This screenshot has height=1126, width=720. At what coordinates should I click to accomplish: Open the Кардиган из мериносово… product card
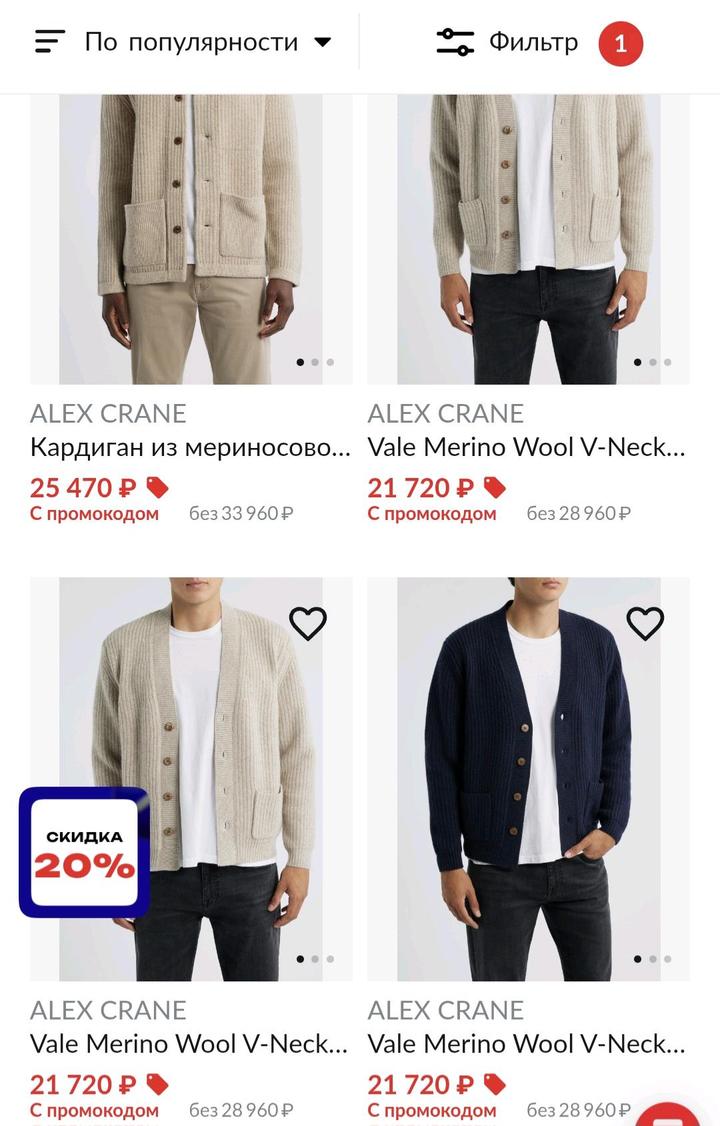[190, 448]
